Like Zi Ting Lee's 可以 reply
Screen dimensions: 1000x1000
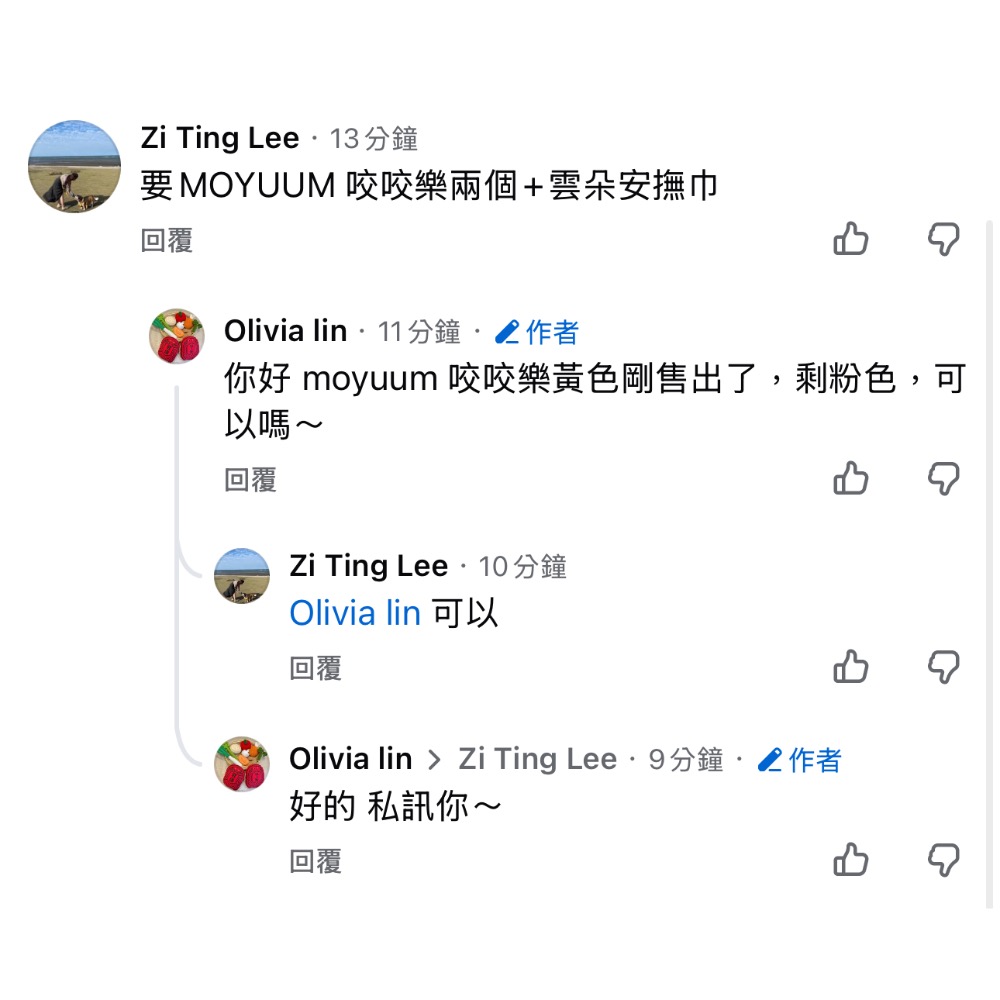[851, 667]
